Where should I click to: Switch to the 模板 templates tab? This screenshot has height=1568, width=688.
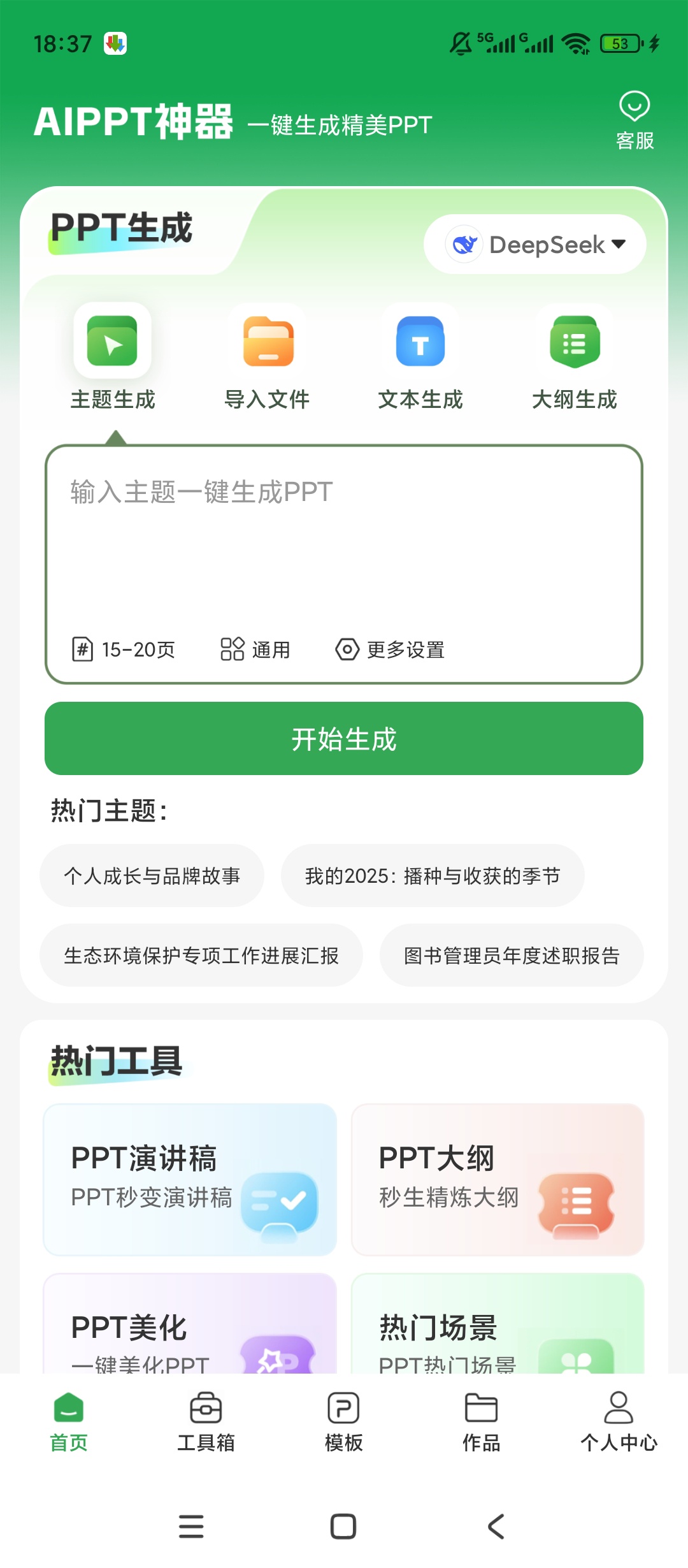343,1421
